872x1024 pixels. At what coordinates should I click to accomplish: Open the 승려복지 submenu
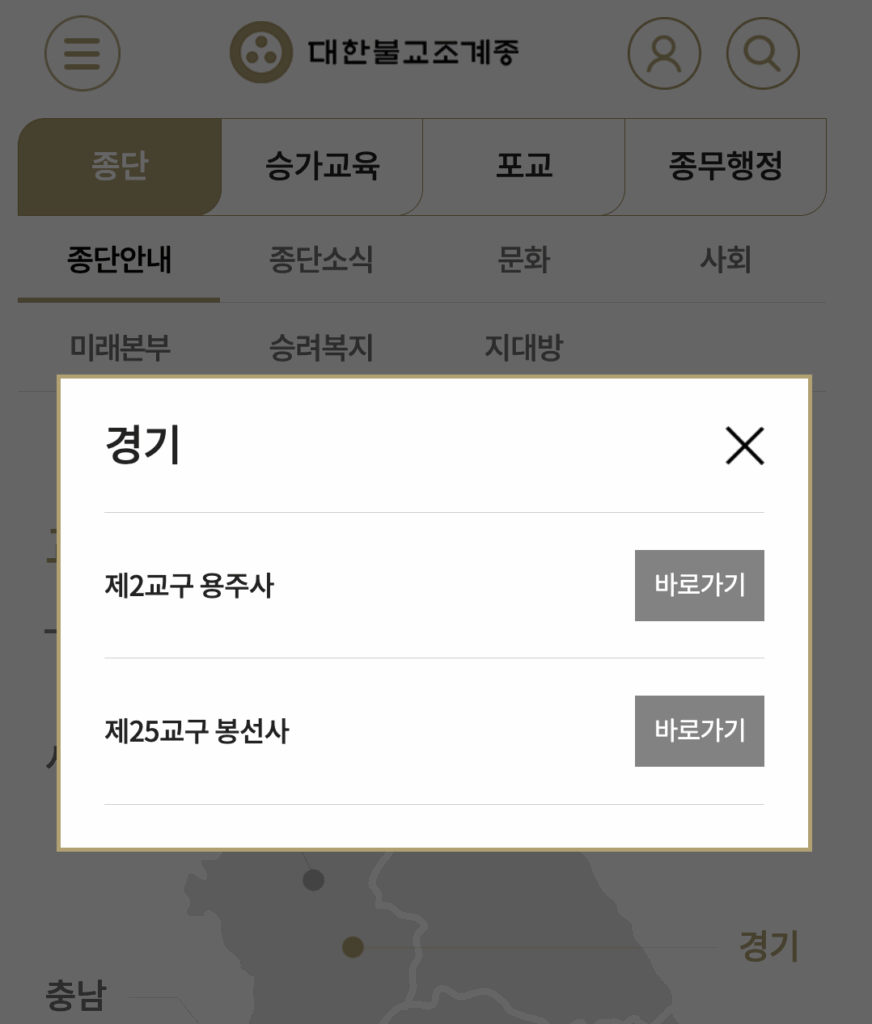click(321, 348)
